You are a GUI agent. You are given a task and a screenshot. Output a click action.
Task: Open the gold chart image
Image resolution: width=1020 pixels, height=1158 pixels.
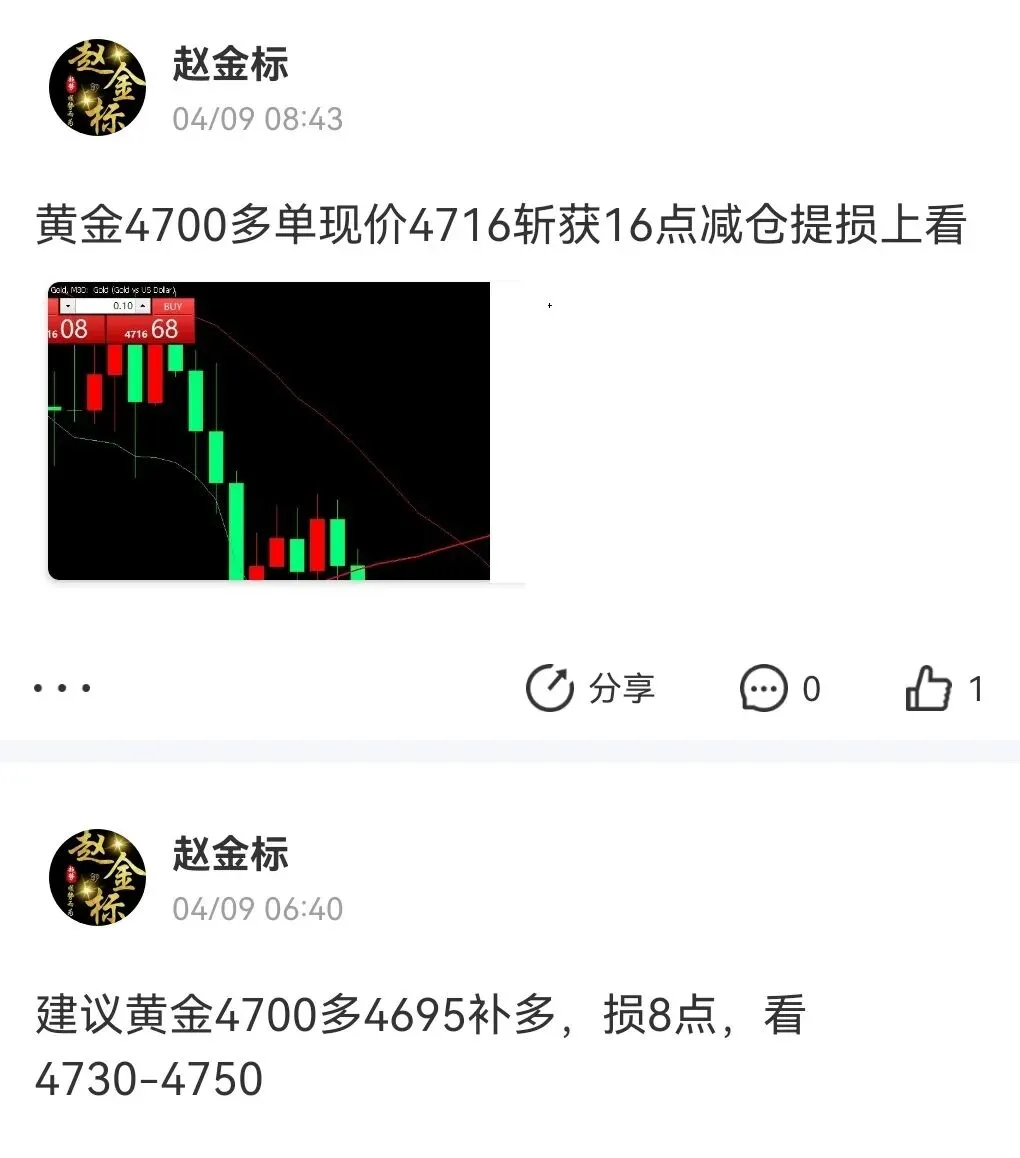pos(270,431)
